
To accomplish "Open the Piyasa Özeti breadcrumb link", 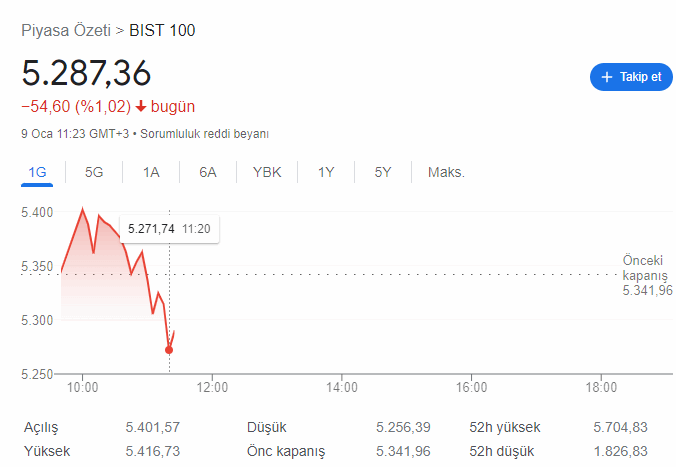I will pyautogui.click(x=65, y=30).
